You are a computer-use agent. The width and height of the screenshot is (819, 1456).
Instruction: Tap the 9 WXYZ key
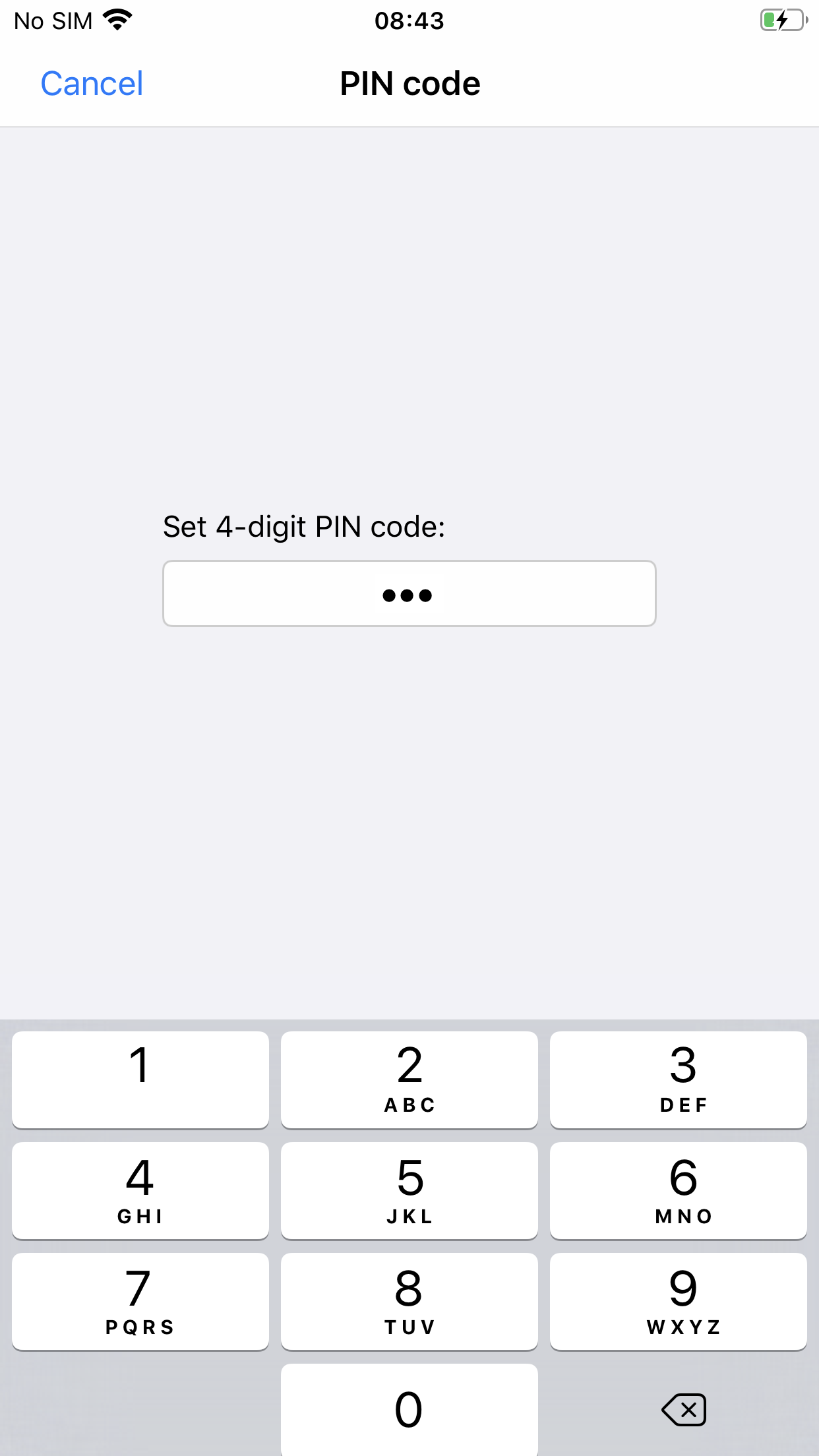coord(678,1301)
